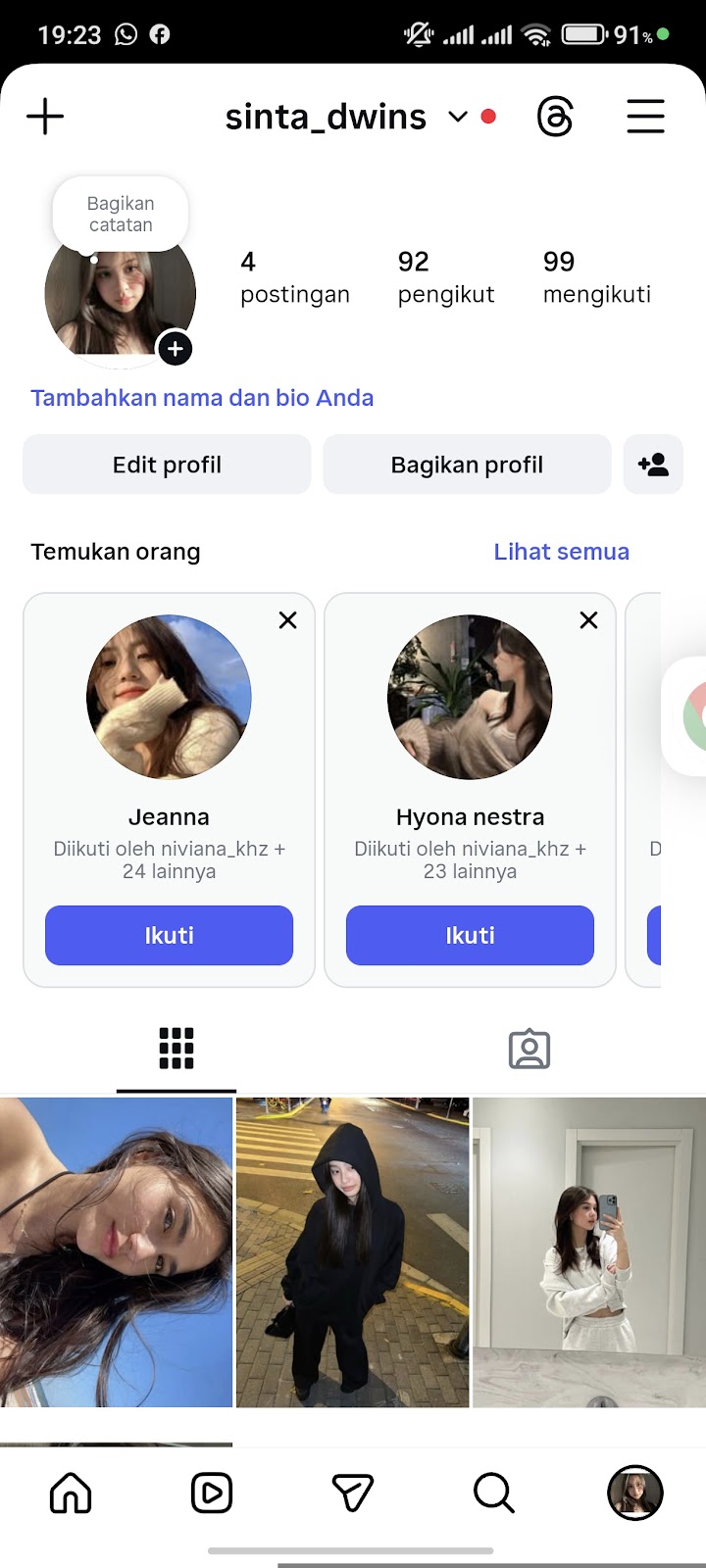Open Lihat semua suggestions
The width and height of the screenshot is (706, 1568).
point(561,552)
